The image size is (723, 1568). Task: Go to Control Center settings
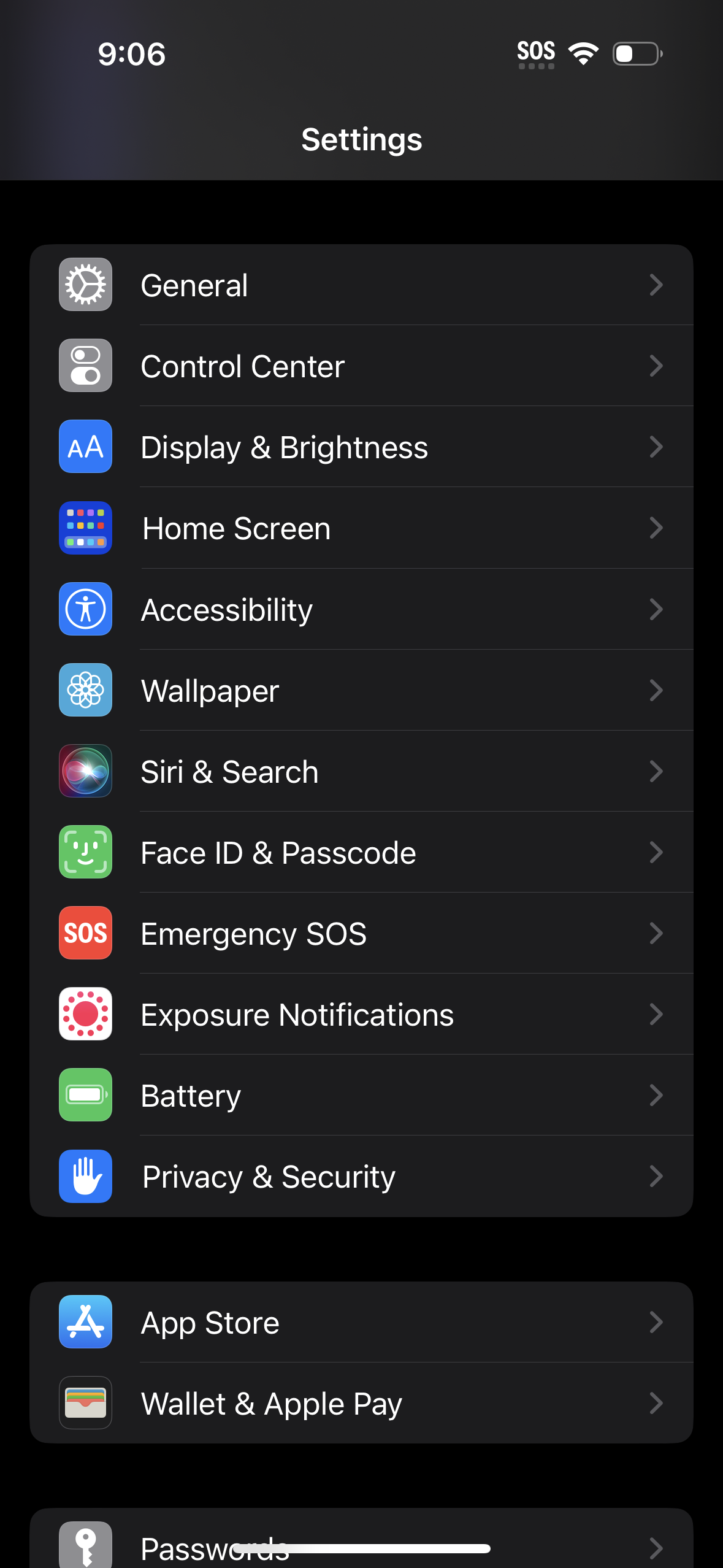(361, 366)
